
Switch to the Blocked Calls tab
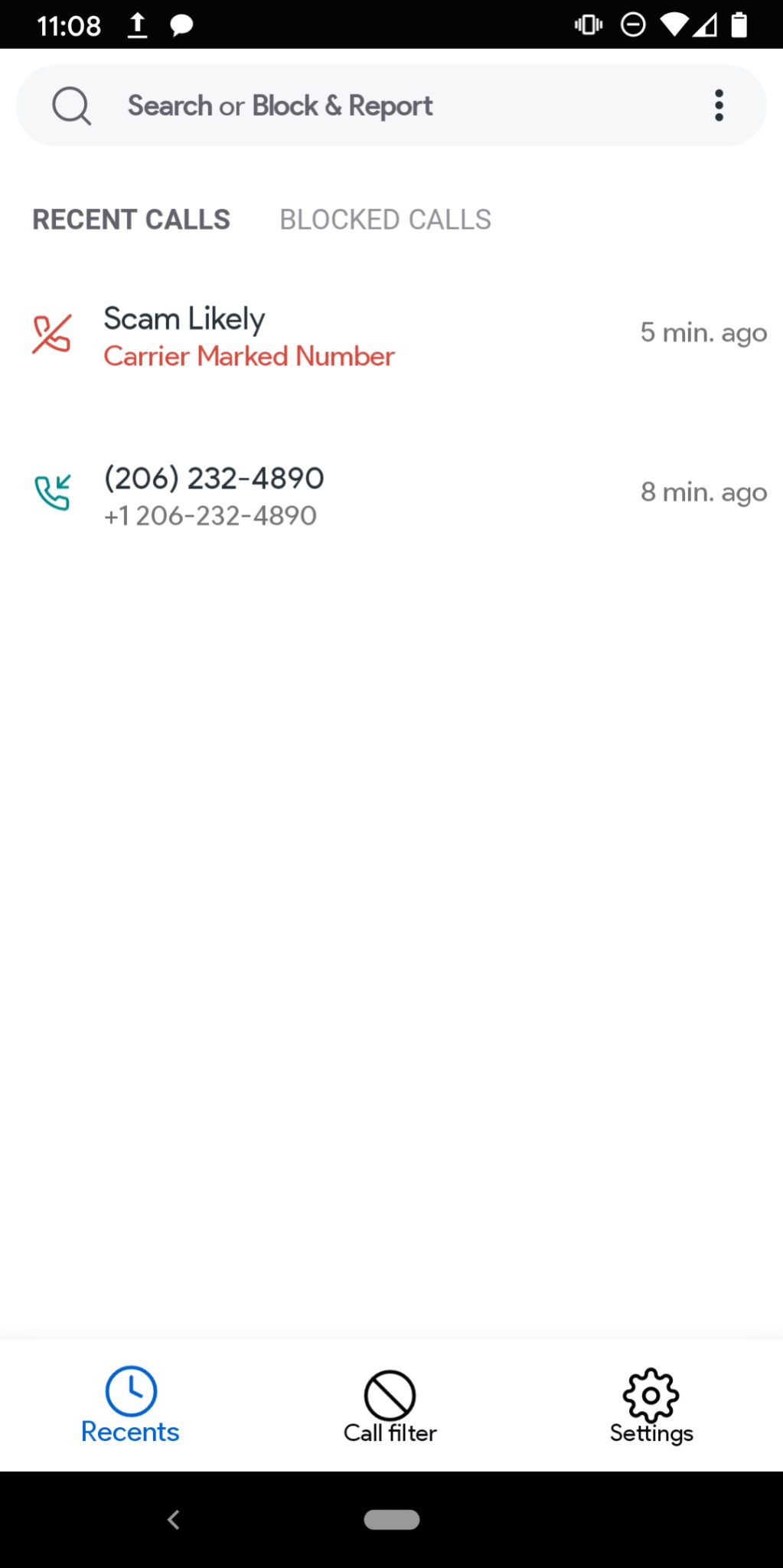(385, 220)
